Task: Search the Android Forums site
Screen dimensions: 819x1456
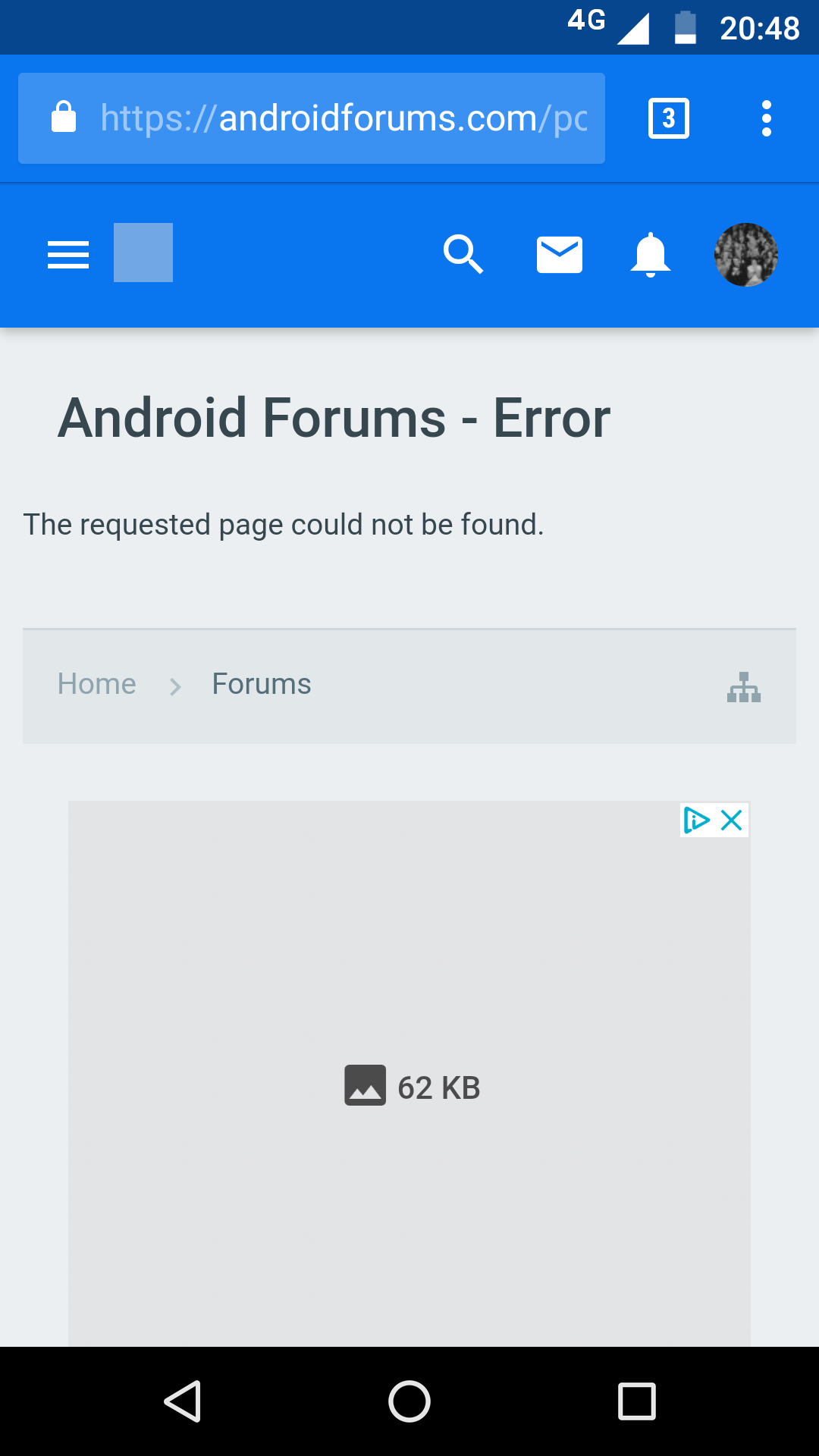Action: click(463, 254)
